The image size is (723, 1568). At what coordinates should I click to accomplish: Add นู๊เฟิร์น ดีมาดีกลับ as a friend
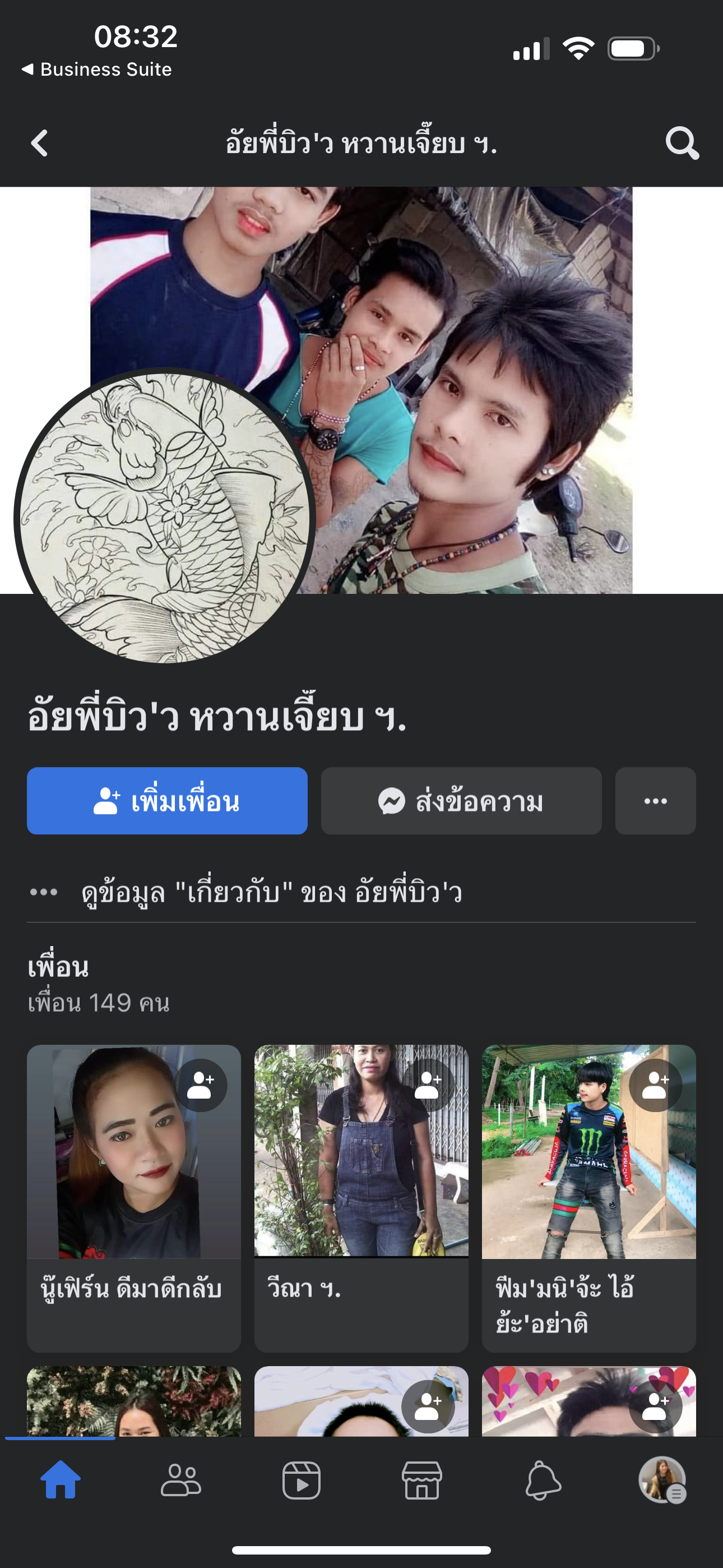coord(201,1085)
